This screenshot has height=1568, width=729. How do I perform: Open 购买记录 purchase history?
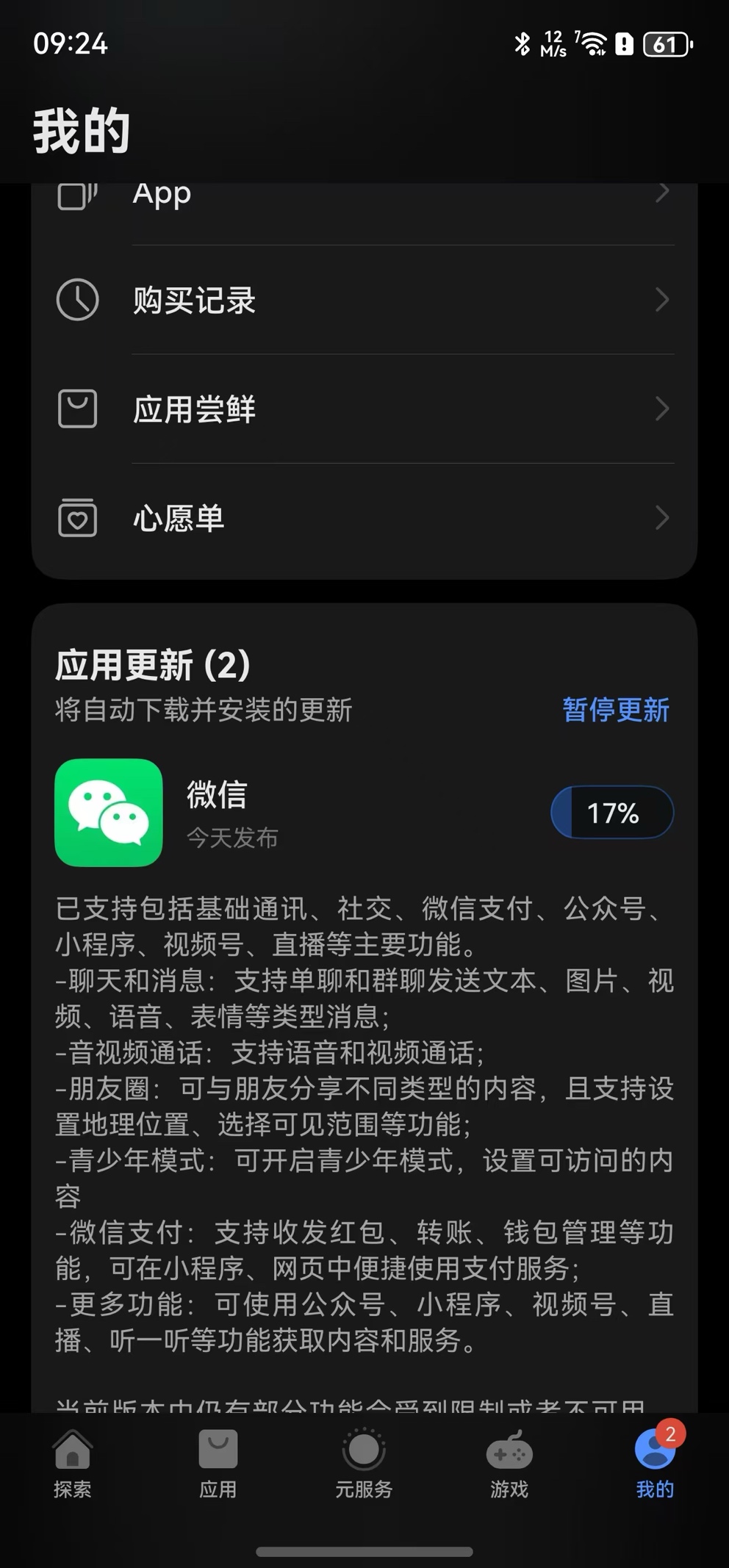tap(364, 300)
